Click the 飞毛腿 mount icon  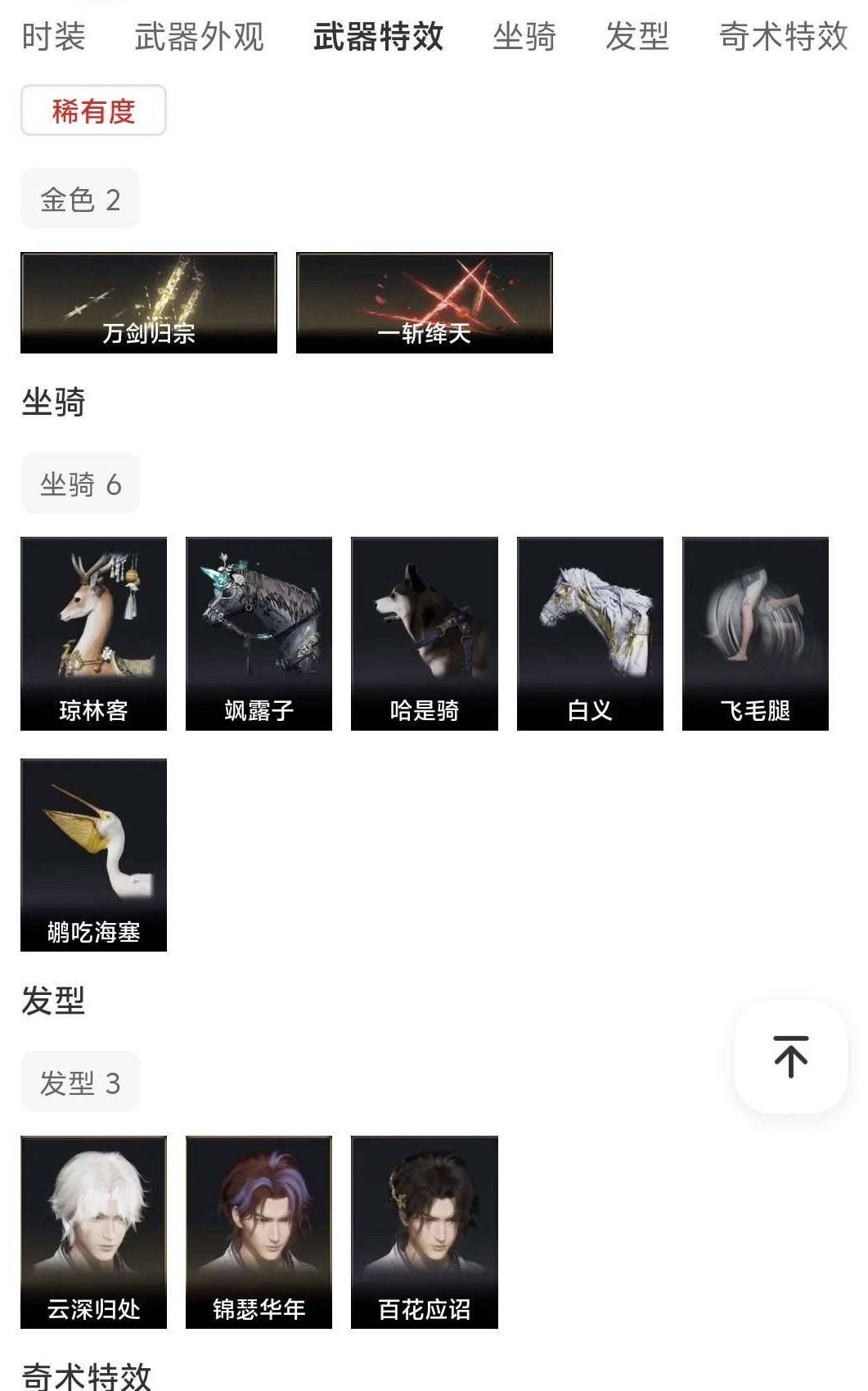pyautogui.click(x=755, y=634)
